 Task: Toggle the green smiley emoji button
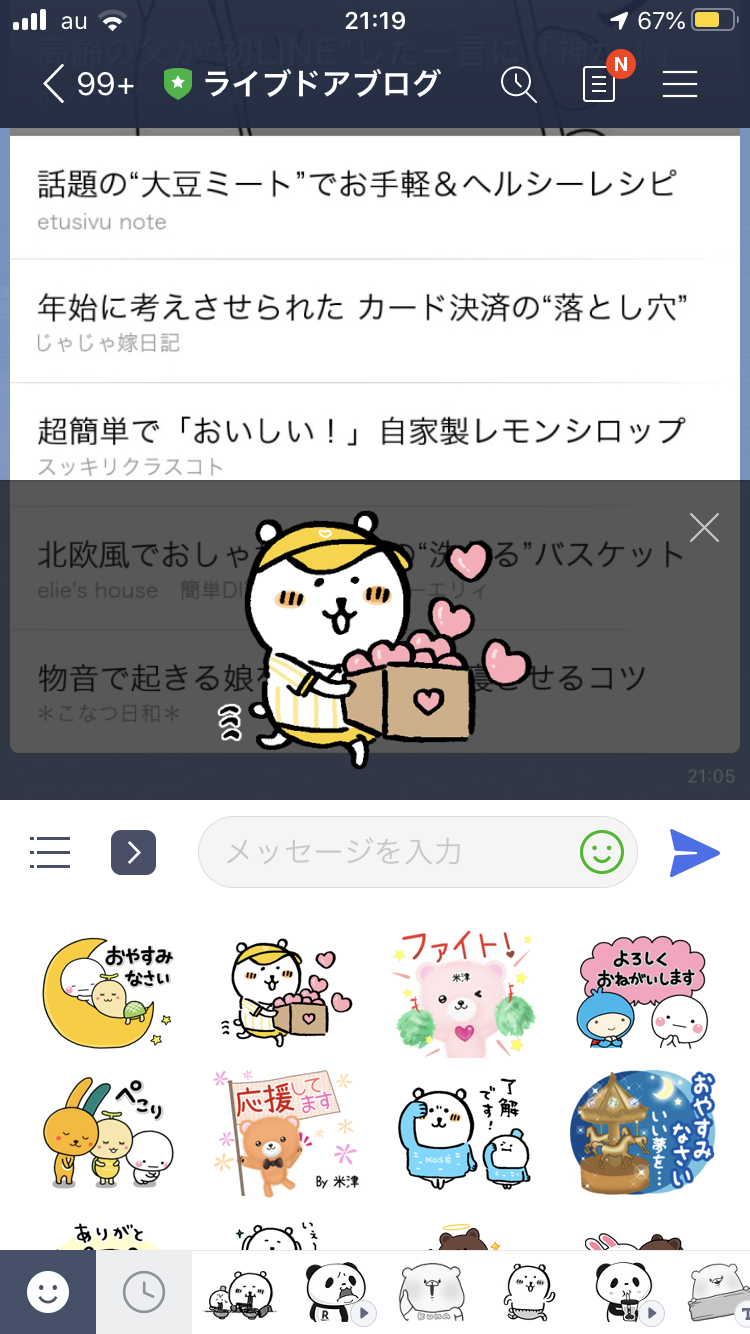pos(602,852)
